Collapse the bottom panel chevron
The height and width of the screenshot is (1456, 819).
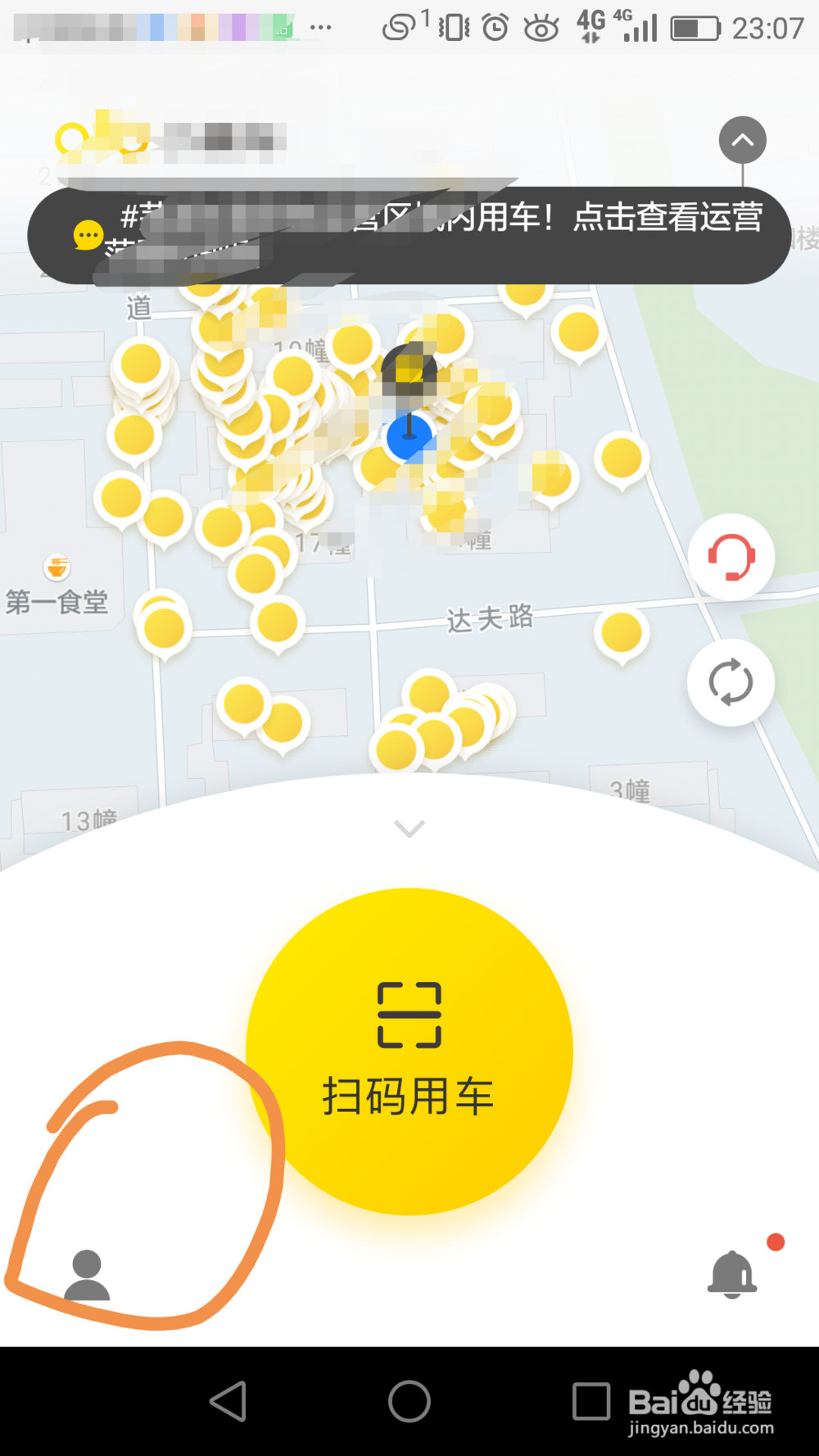[409, 829]
